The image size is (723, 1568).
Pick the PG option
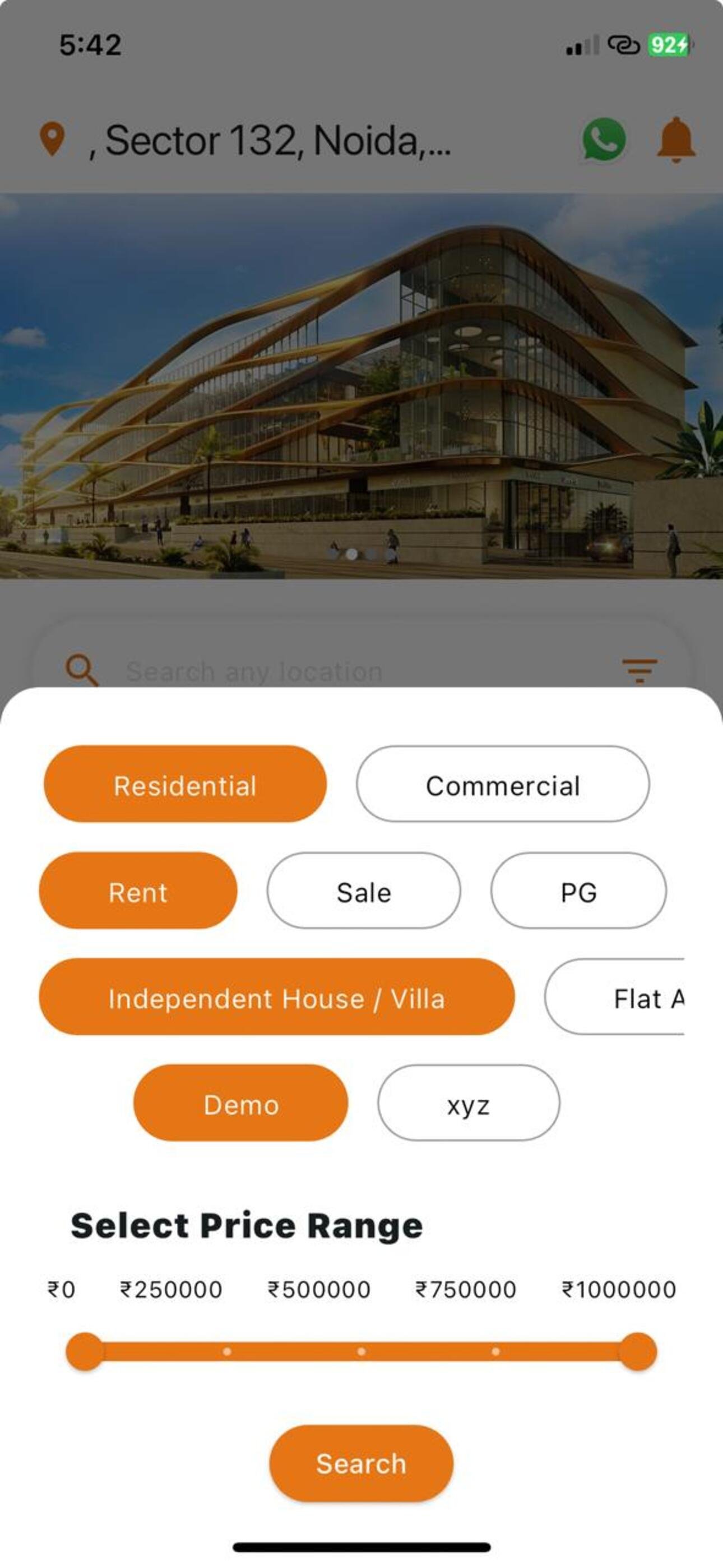(578, 891)
